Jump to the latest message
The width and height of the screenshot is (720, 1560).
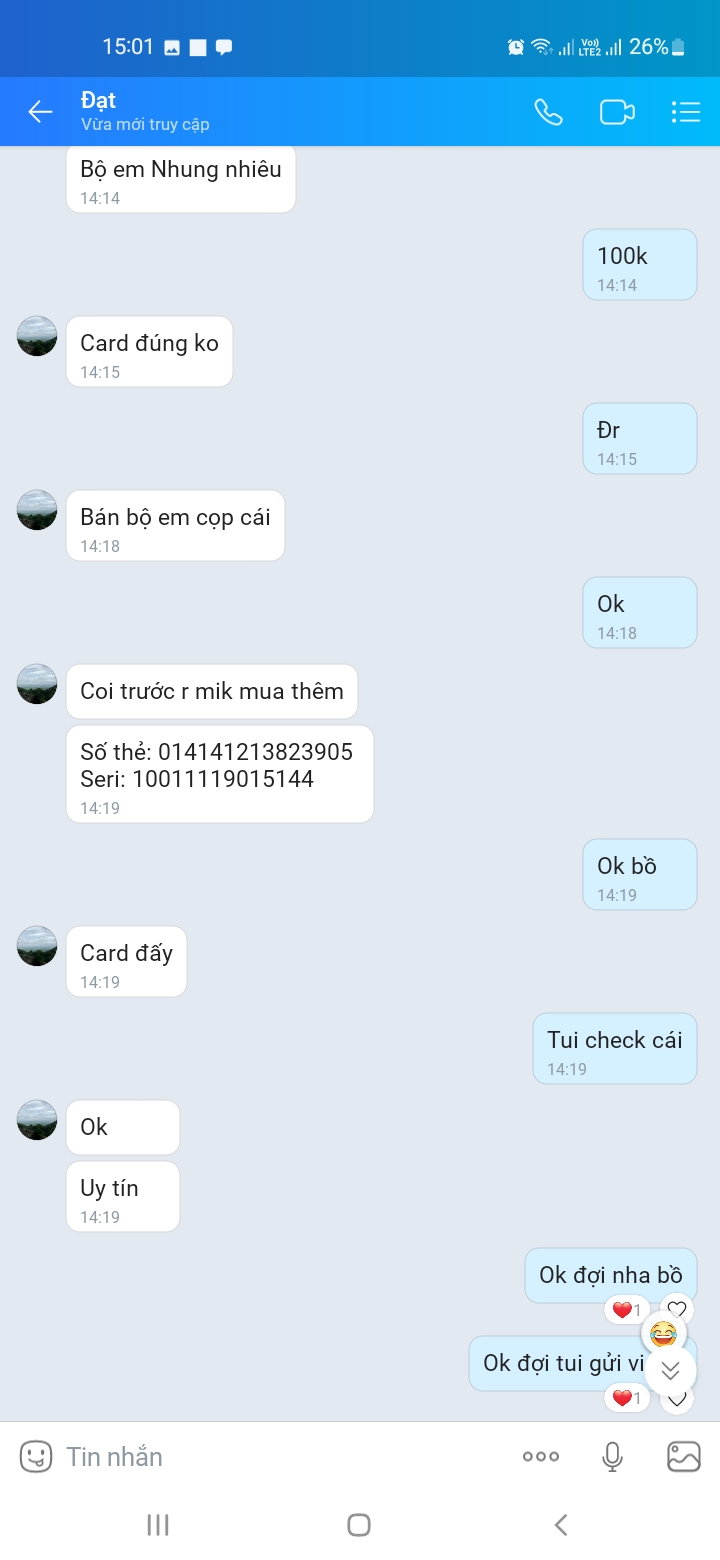(670, 1371)
